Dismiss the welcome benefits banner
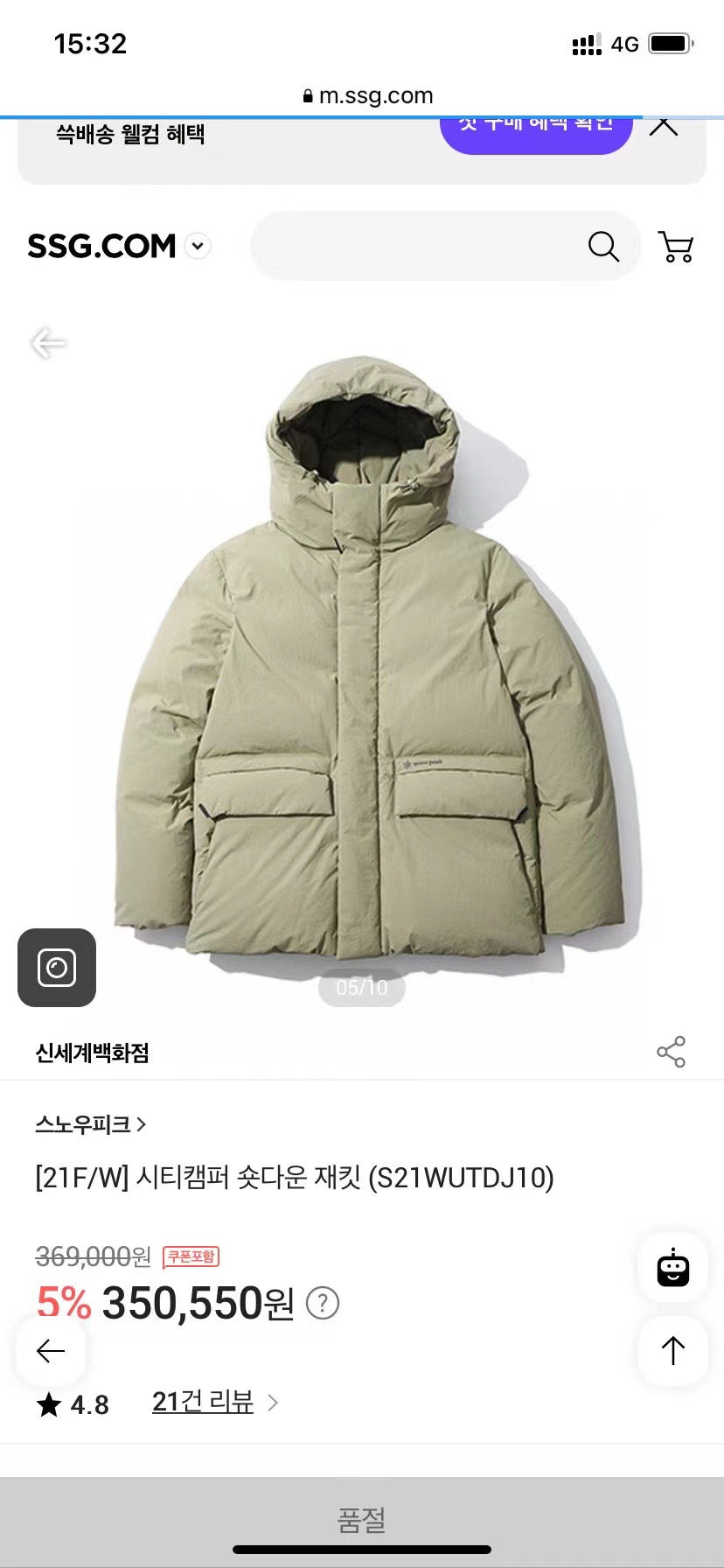Image resolution: width=724 pixels, height=1568 pixels. [664, 127]
